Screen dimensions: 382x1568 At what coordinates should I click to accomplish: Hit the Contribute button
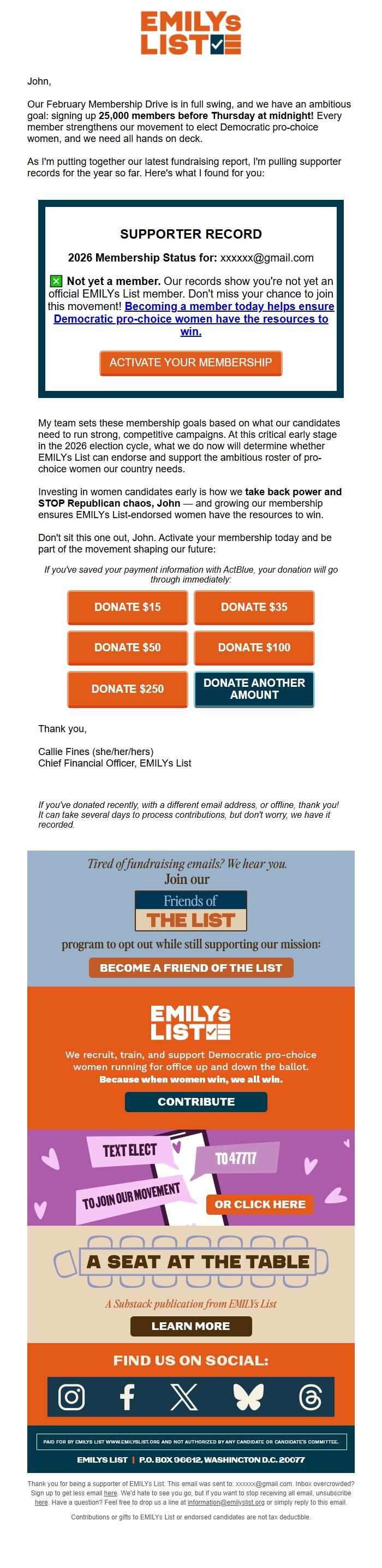tap(196, 1101)
